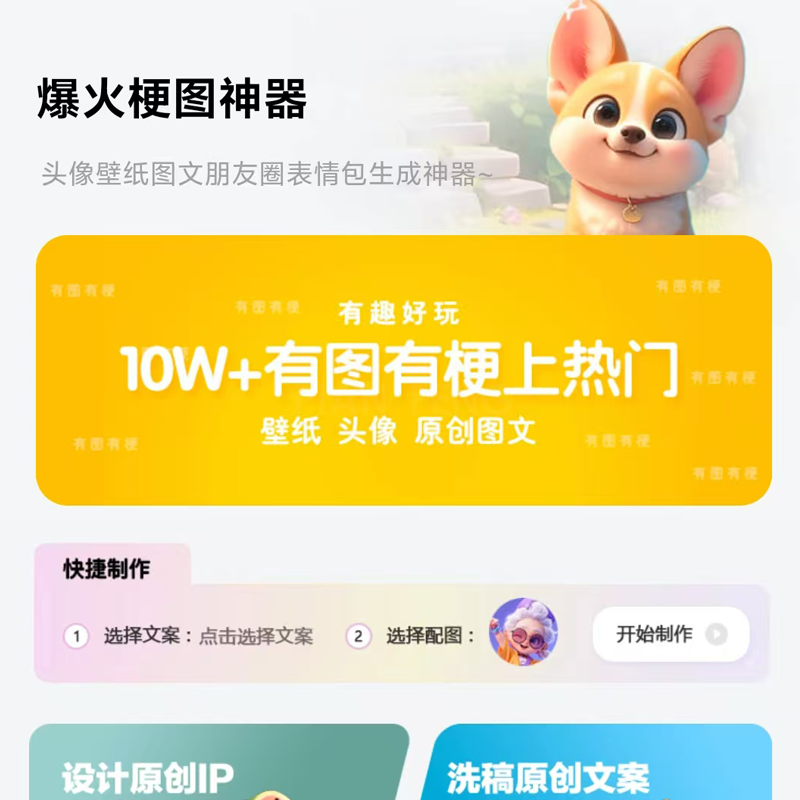Tap 点击选择文案 to choose a caption
The image size is (800, 800).
pos(256,635)
